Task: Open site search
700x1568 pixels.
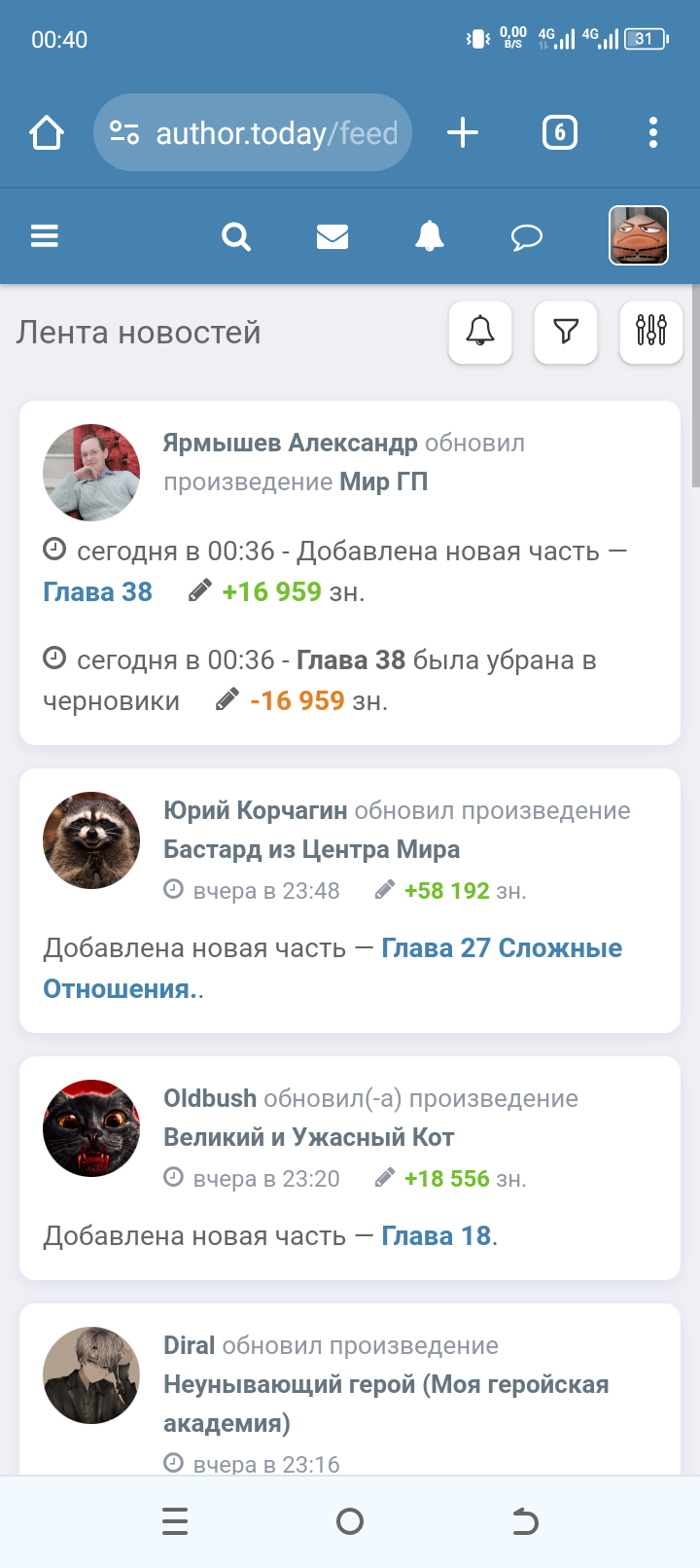Action: click(236, 236)
